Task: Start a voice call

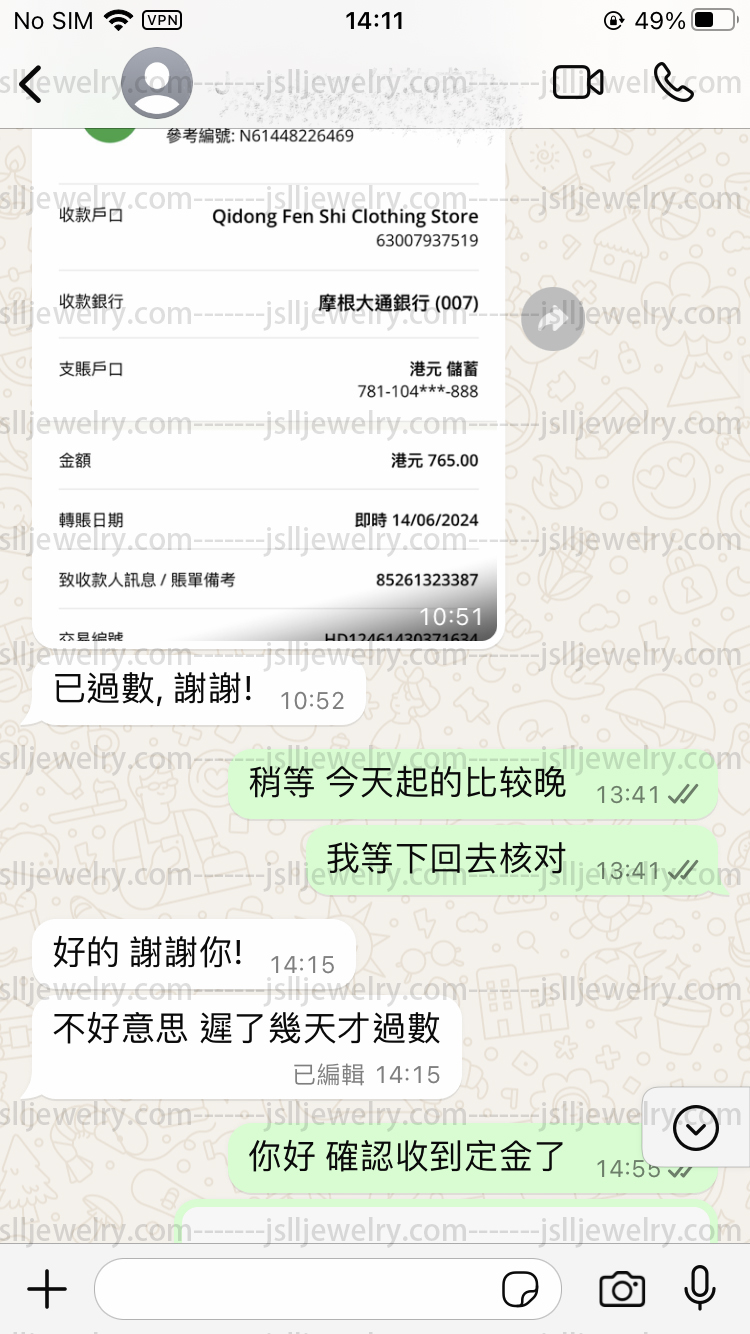Action: pos(673,83)
